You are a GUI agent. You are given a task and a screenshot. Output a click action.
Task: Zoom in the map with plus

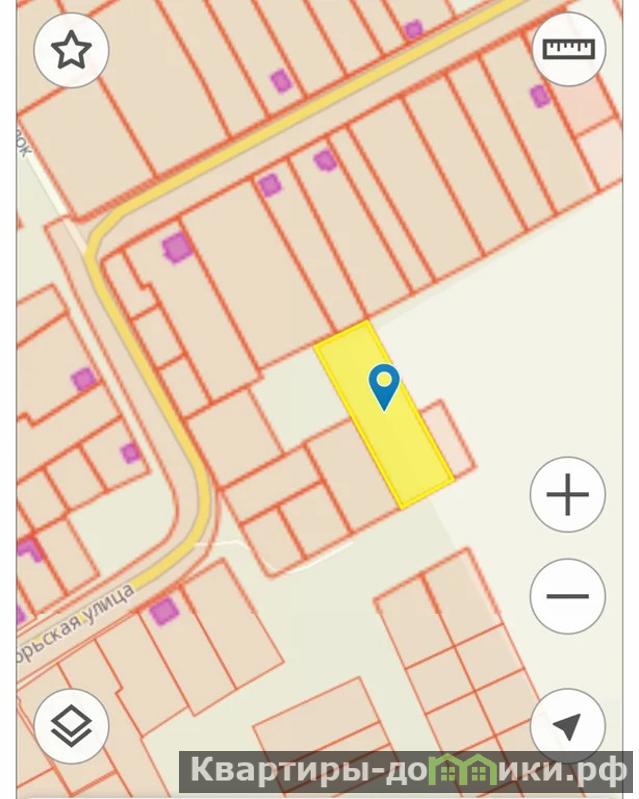point(567,494)
